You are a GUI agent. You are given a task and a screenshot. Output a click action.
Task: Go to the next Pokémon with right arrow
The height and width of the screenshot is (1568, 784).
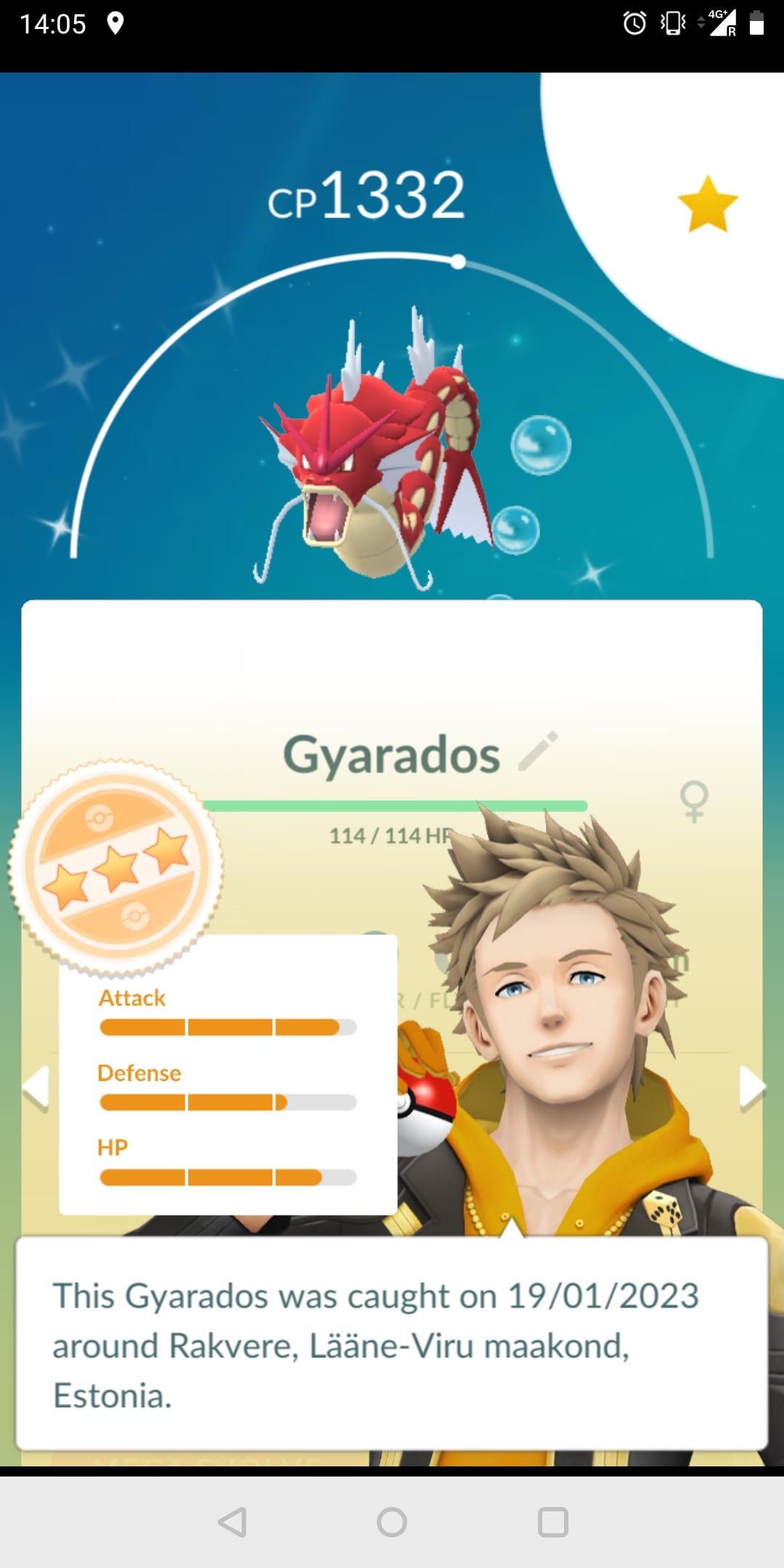tap(752, 1088)
